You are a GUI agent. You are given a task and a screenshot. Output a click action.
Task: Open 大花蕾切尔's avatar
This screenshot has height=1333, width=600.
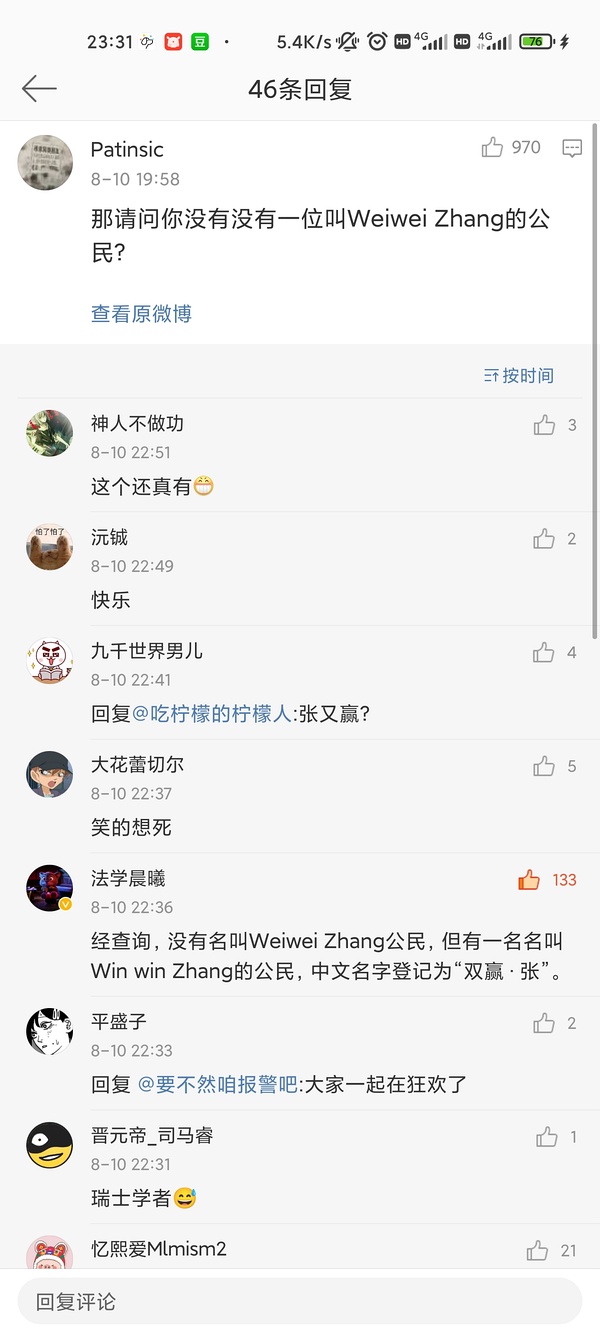tap(49, 775)
